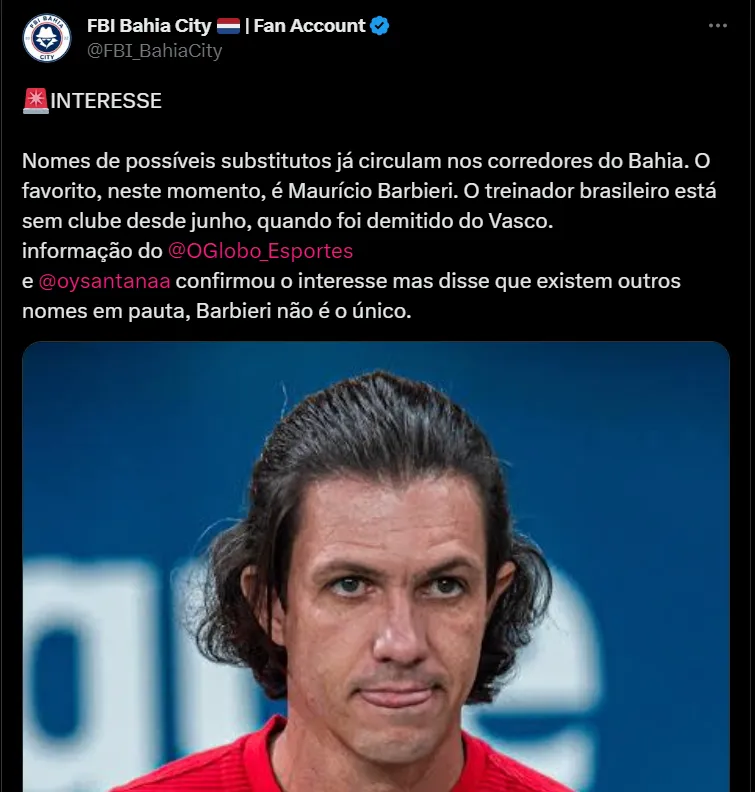Open the @FBI_BahiaCity handle
The height and width of the screenshot is (792, 755).
point(154,50)
